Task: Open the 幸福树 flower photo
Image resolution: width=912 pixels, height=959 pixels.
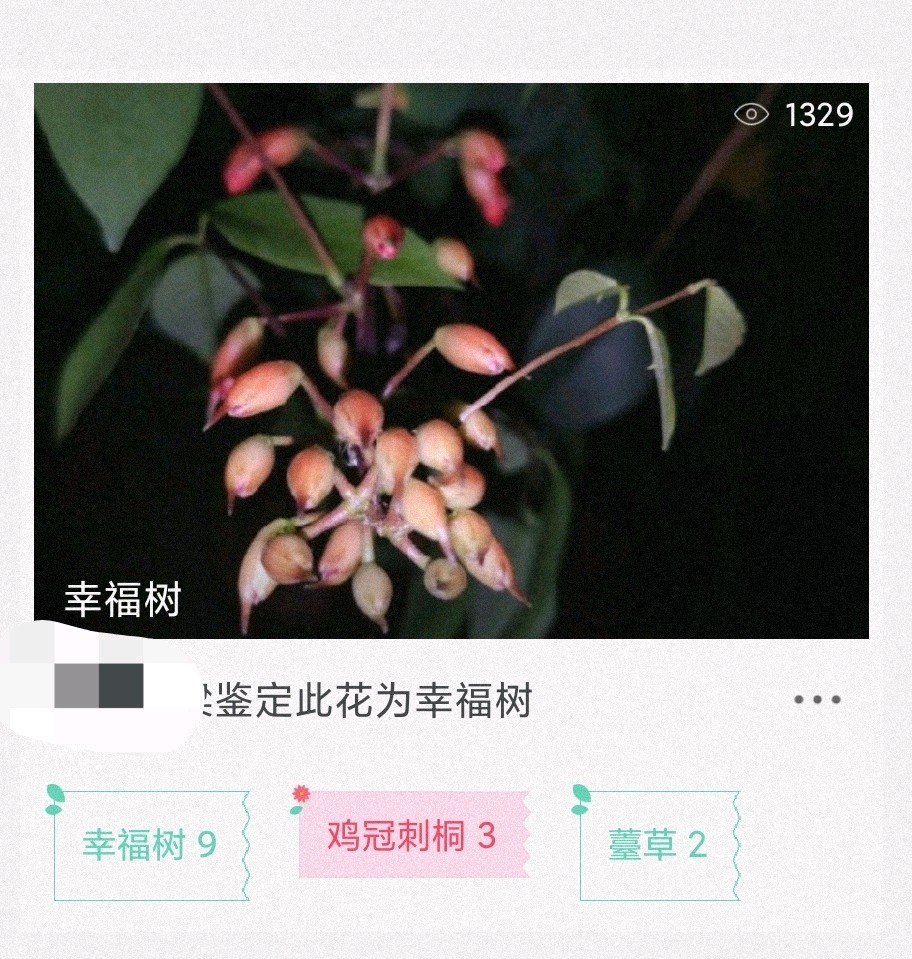Action: pyautogui.click(x=451, y=360)
